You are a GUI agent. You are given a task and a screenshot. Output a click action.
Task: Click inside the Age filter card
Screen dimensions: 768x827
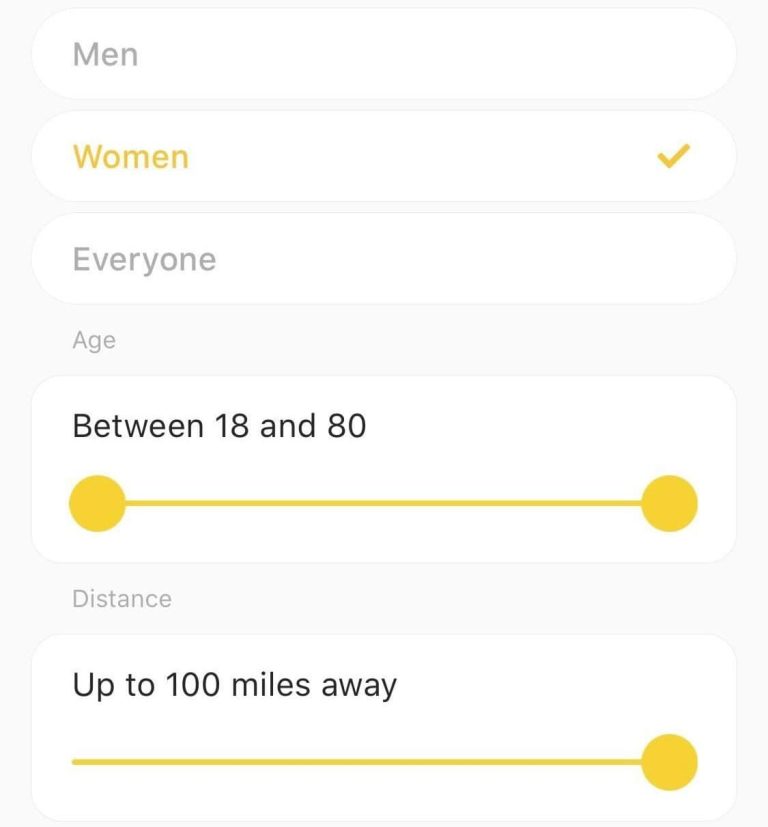click(x=384, y=460)
